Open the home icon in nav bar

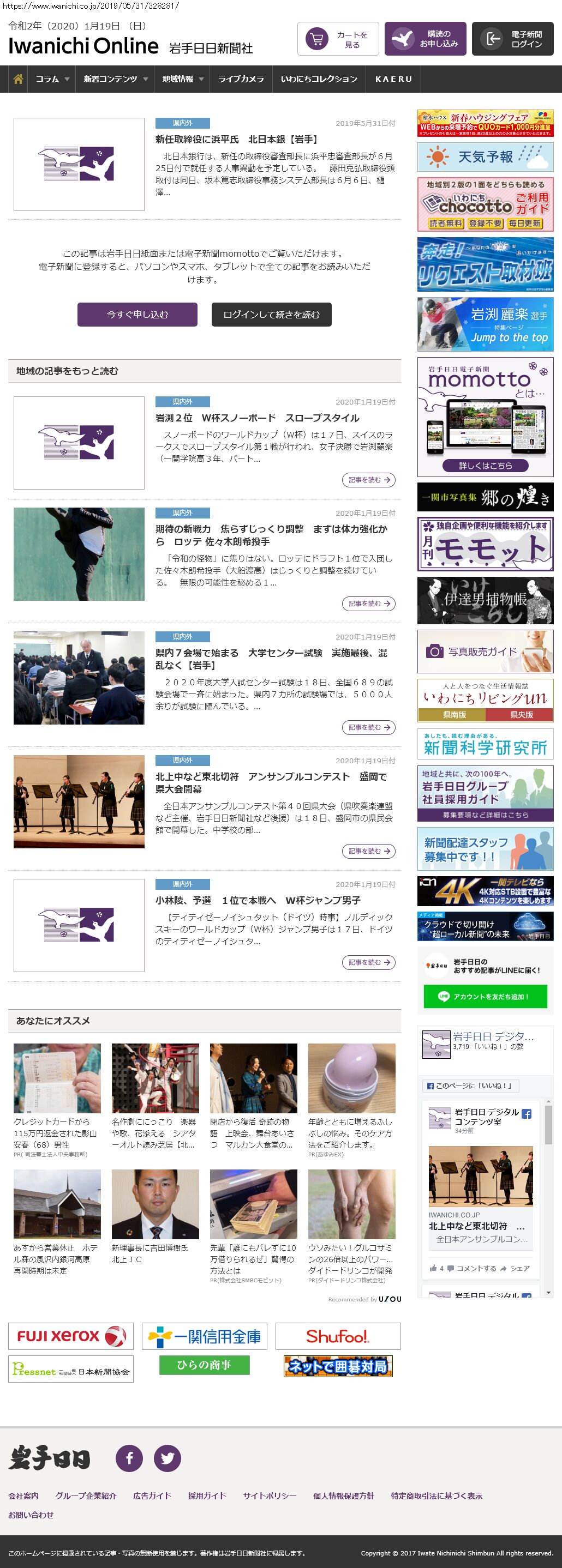18,79
